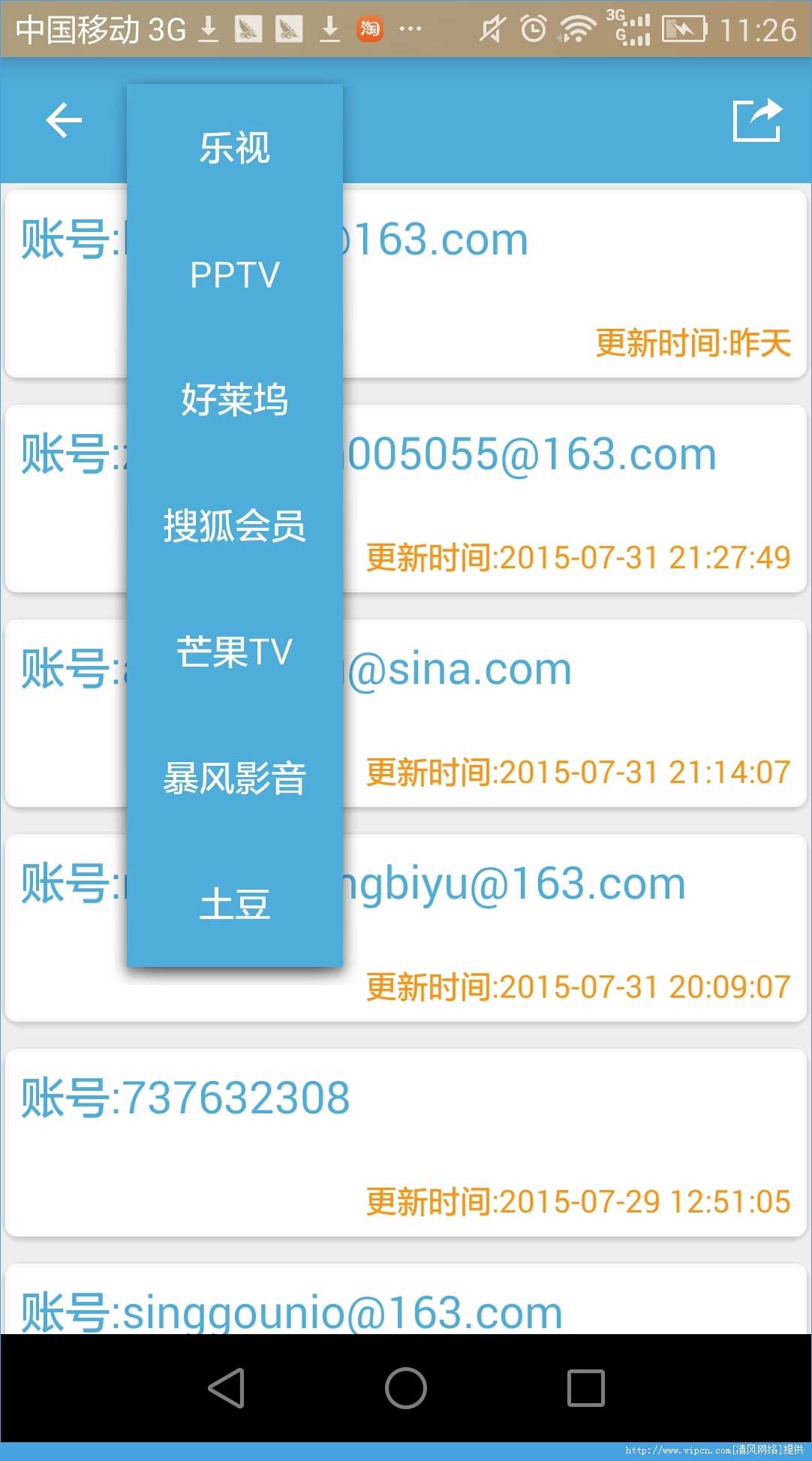
Task: Choose 芒果TV from the dropdown
Action: click(235, 652)
